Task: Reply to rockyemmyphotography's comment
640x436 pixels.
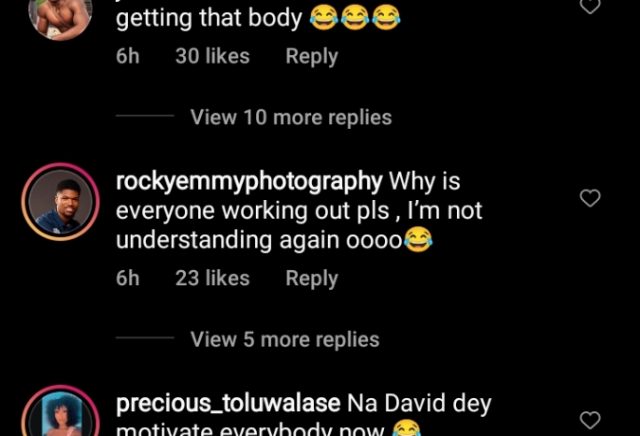Action: point(311,279)
